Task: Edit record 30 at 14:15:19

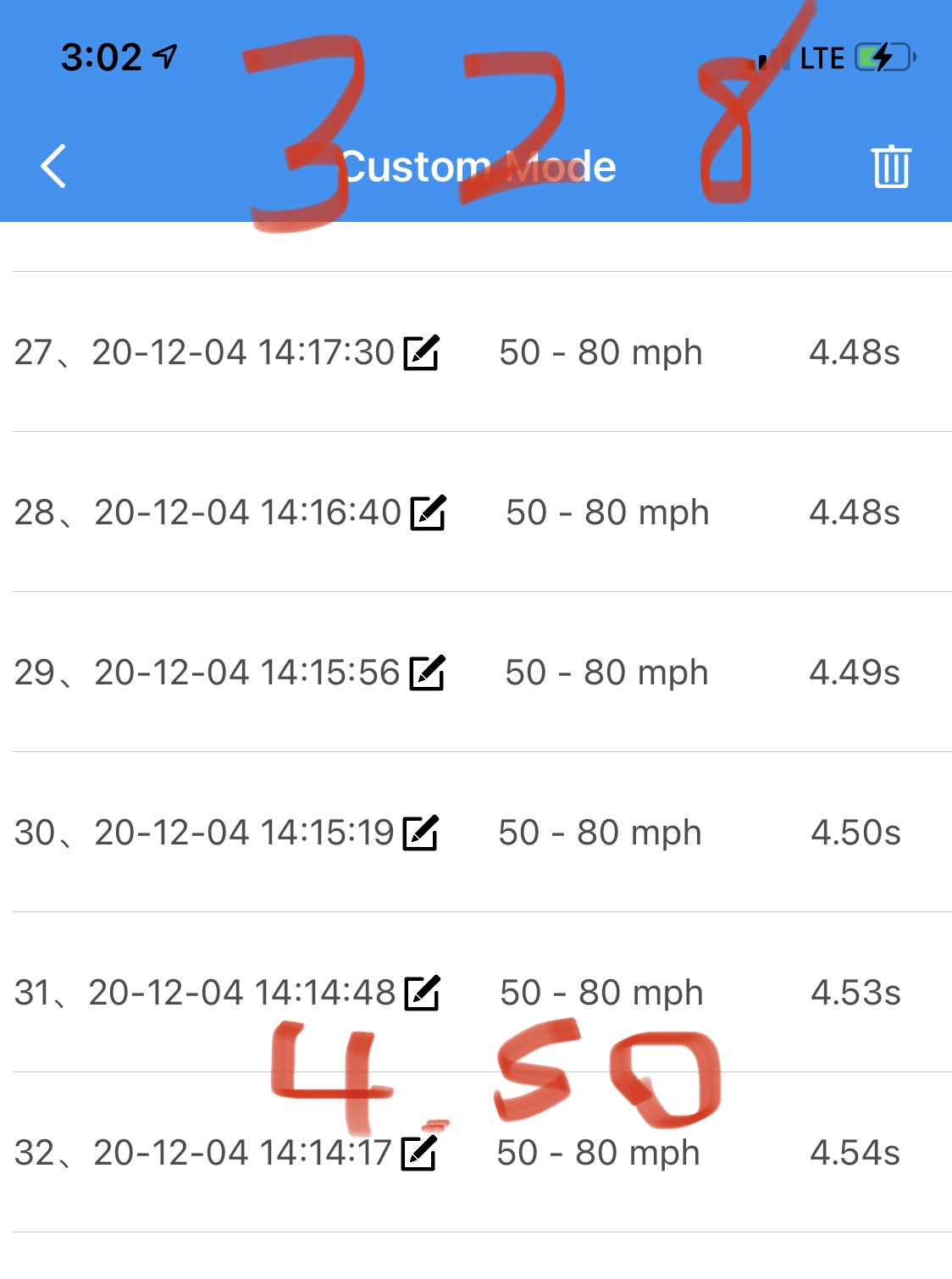Action: pos(420,833)
